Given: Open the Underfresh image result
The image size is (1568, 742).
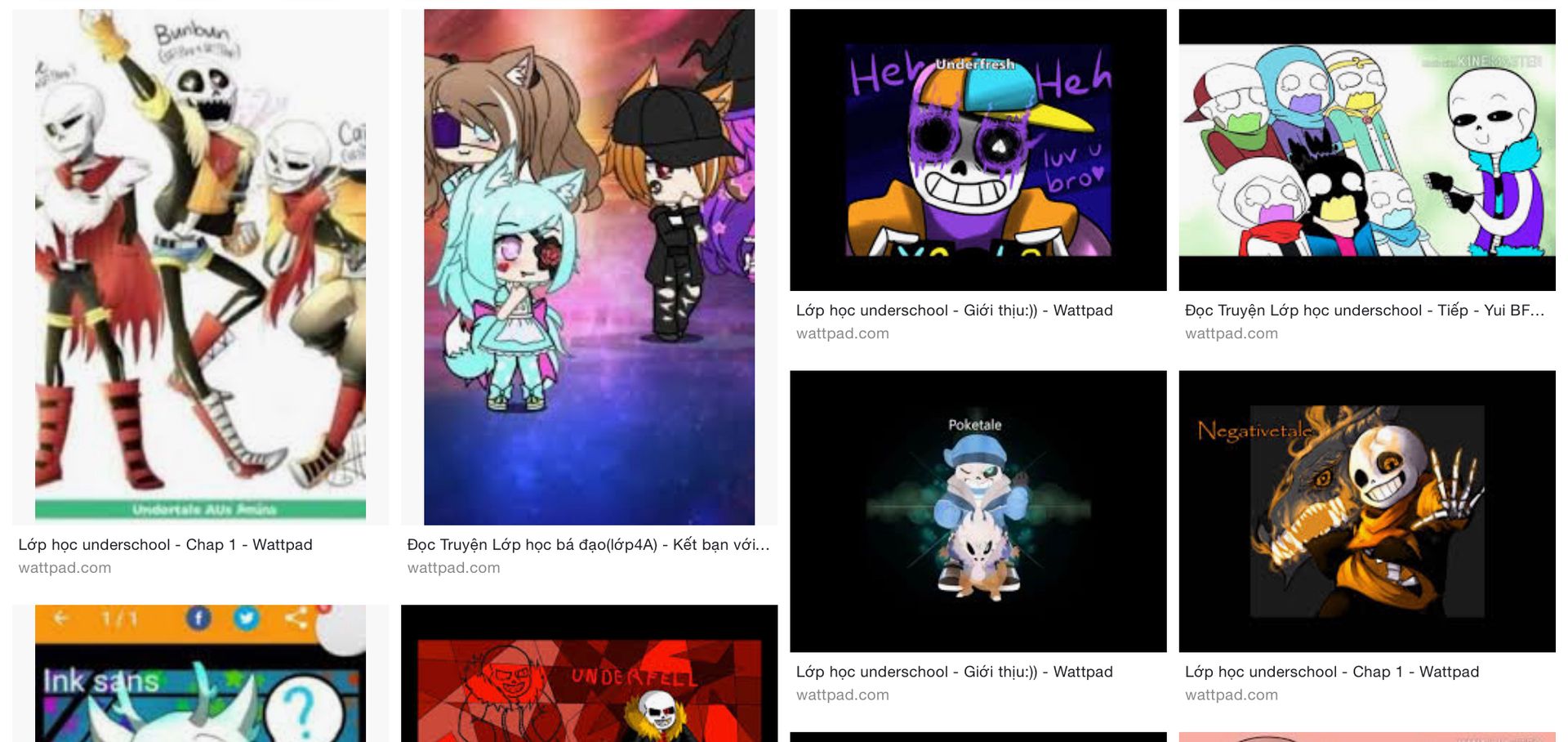Looking at the screenshot, I should point(978,150).
